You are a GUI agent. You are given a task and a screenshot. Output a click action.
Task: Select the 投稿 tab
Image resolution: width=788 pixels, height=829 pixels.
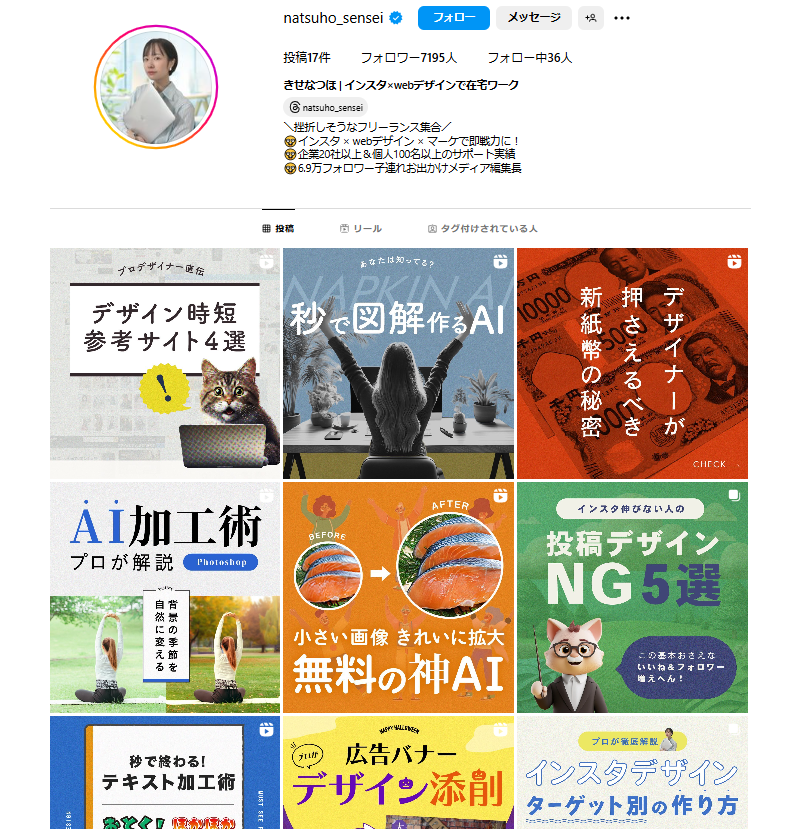click(278, 228)
